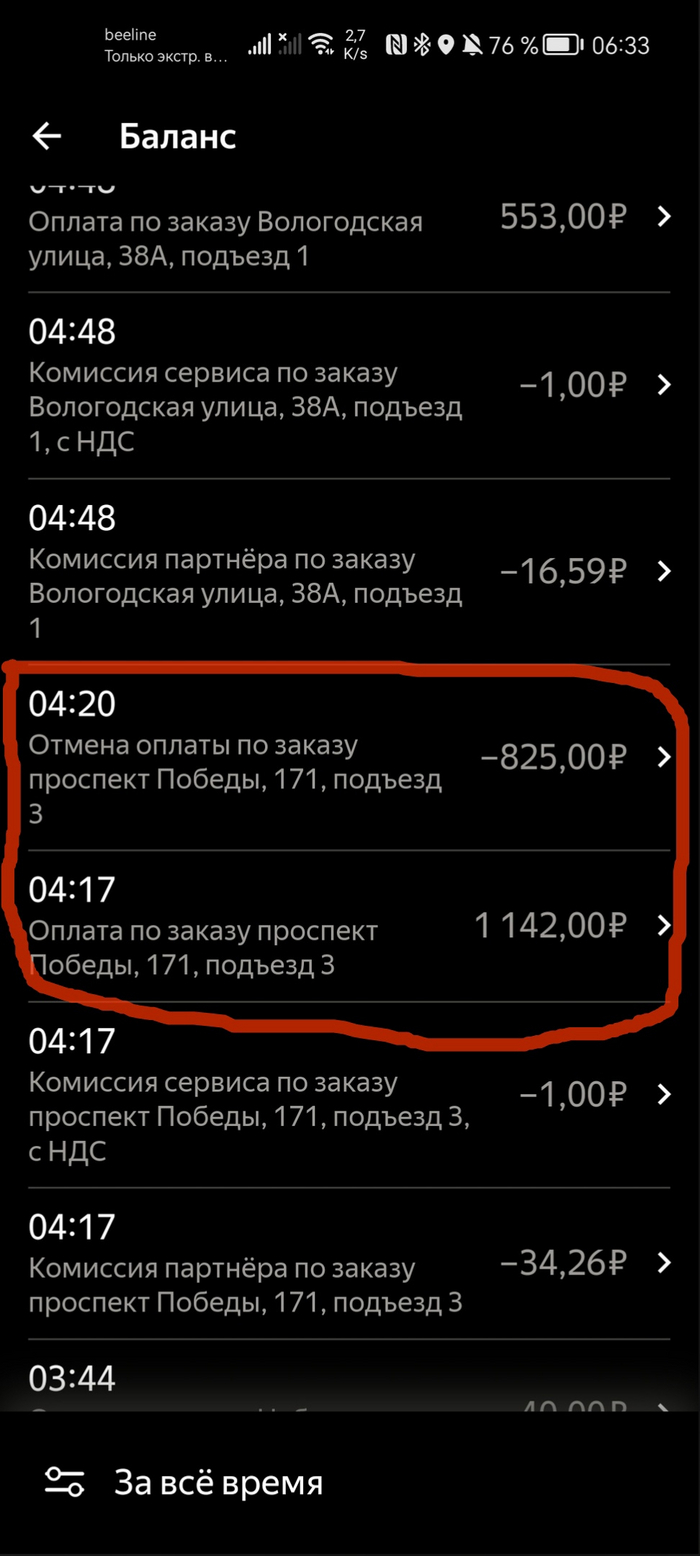Open the За всё время period filter

pos(185,1482)
